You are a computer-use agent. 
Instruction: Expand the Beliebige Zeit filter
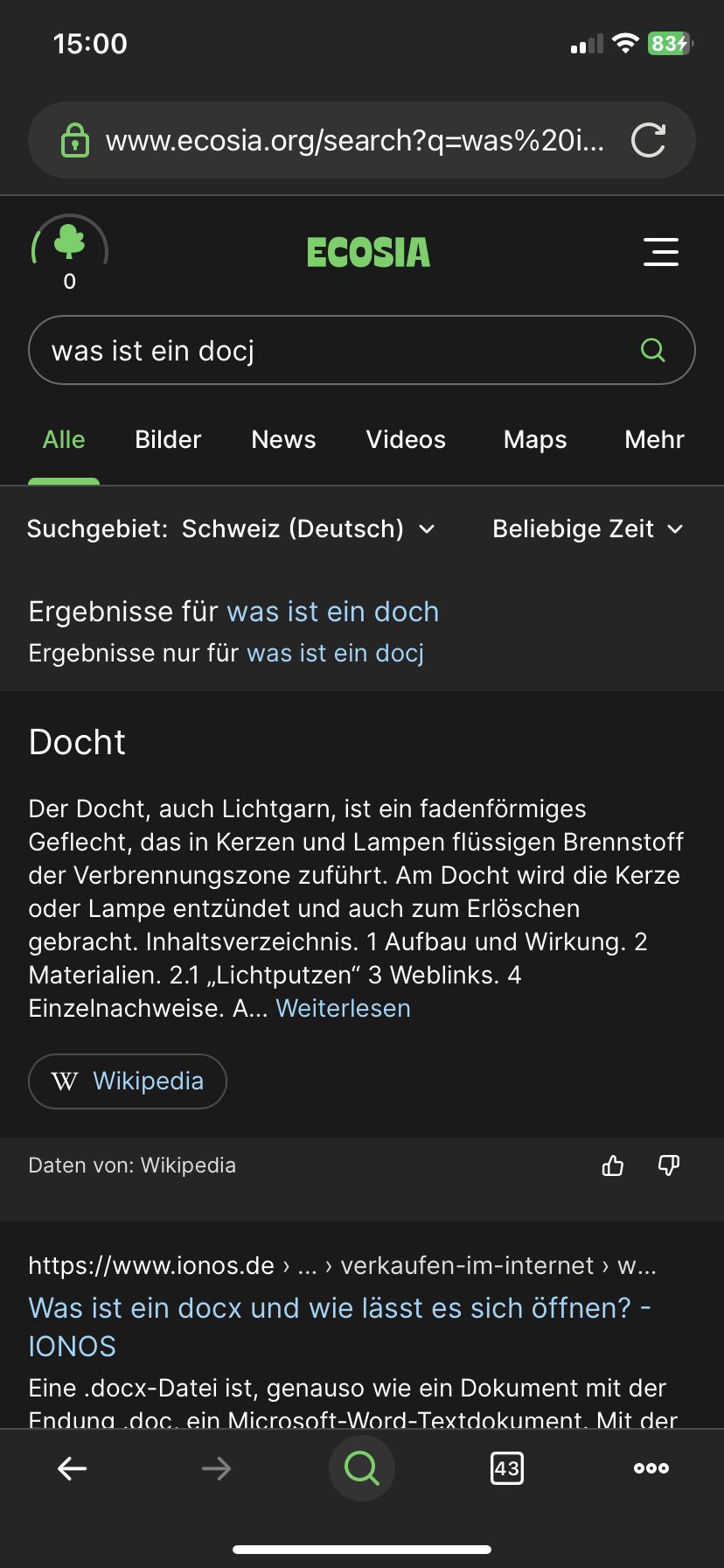point(588,528)
